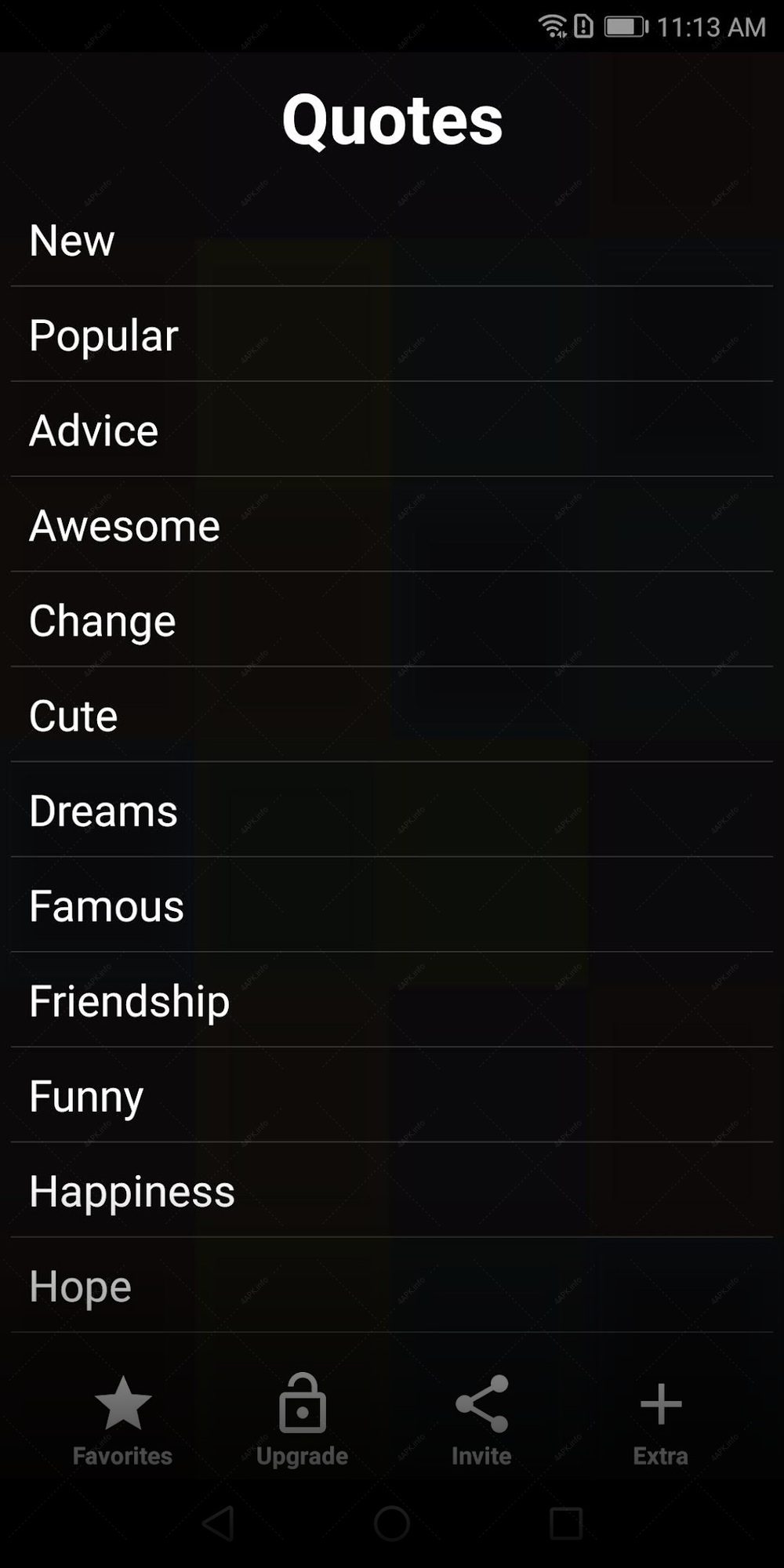This screenshot has width=784, height=1568.
Task: Go to the Favorites tab
Action: point(123,1421)
